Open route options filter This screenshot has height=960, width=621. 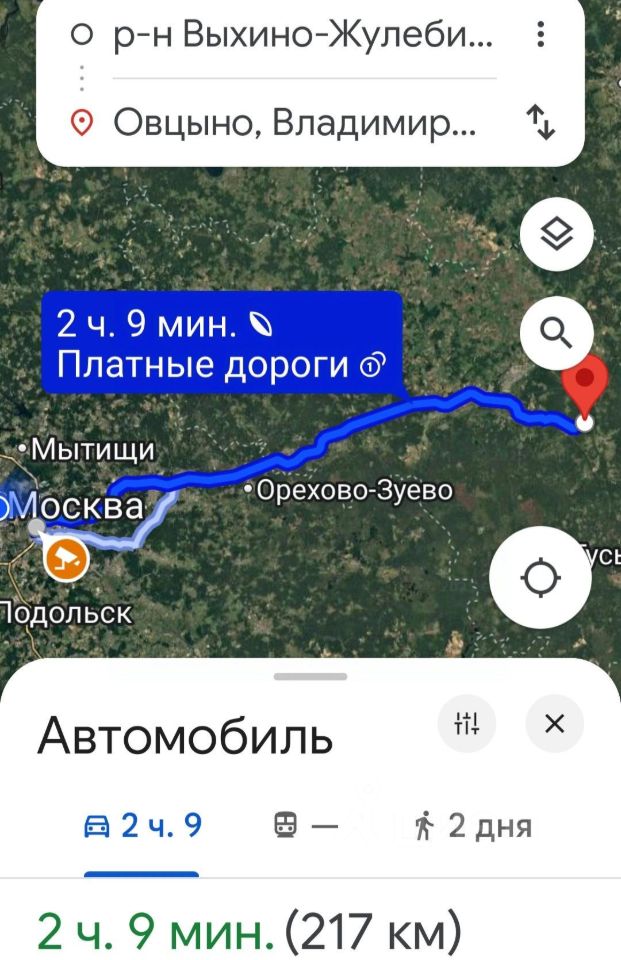click(467, 723)
